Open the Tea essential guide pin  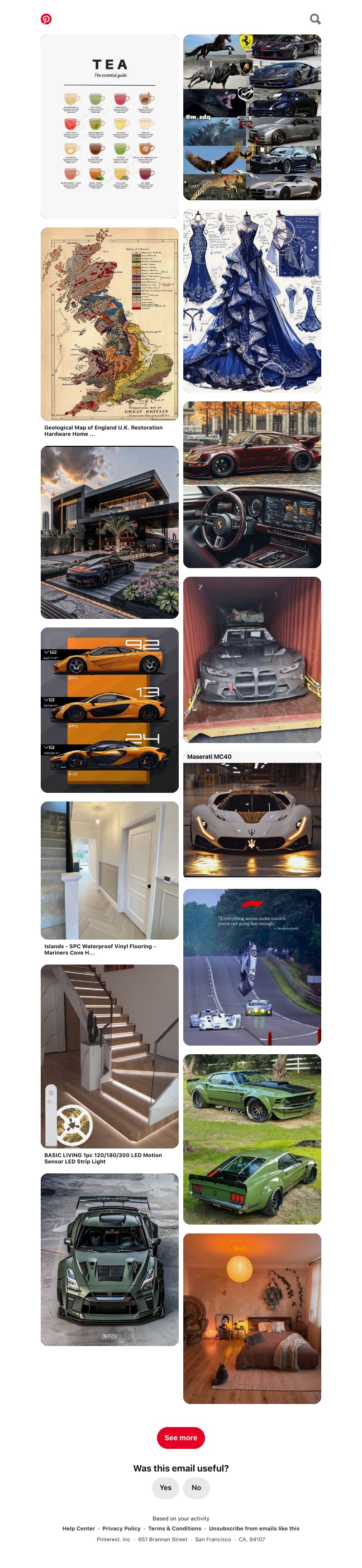[x=110, y=126]
